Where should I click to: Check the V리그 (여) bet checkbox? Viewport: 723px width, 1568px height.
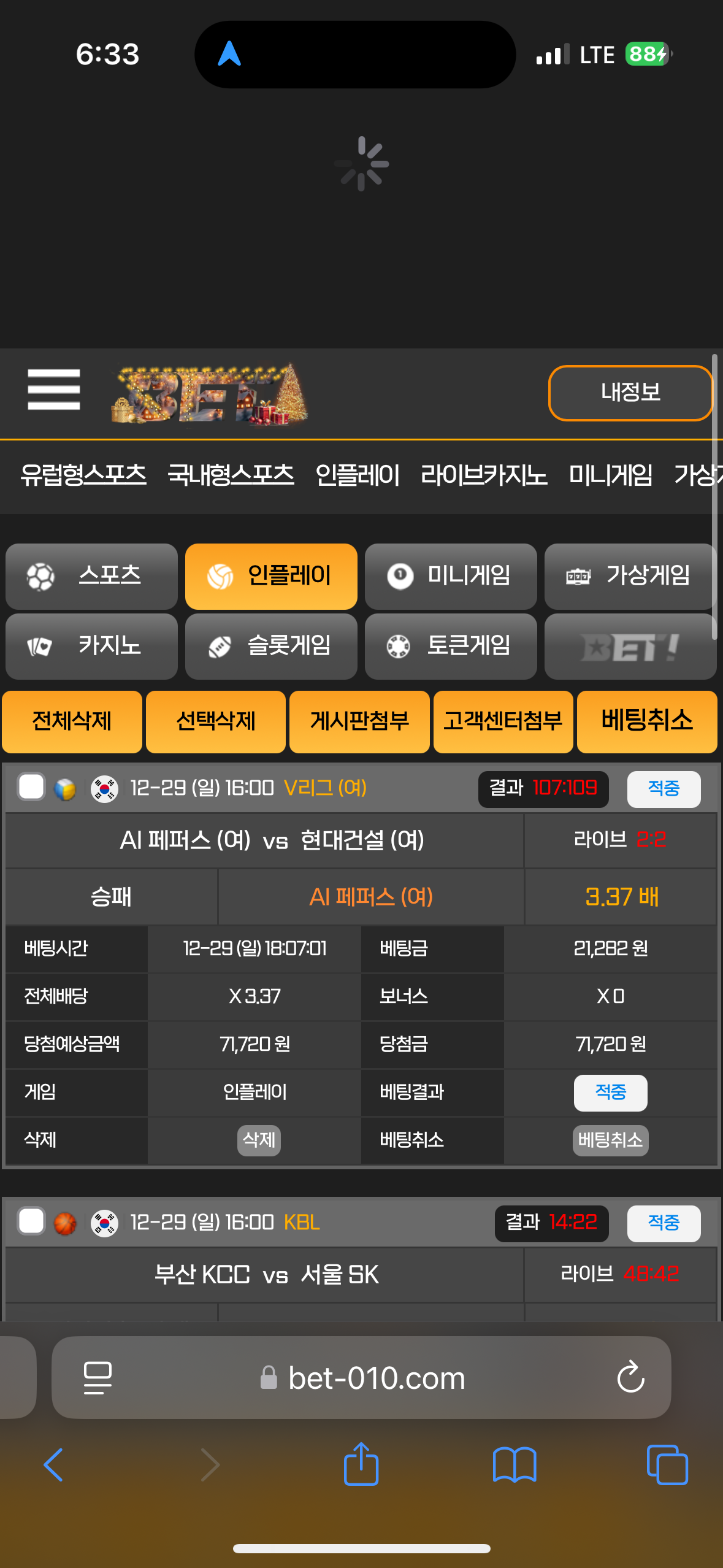[31, 787]
